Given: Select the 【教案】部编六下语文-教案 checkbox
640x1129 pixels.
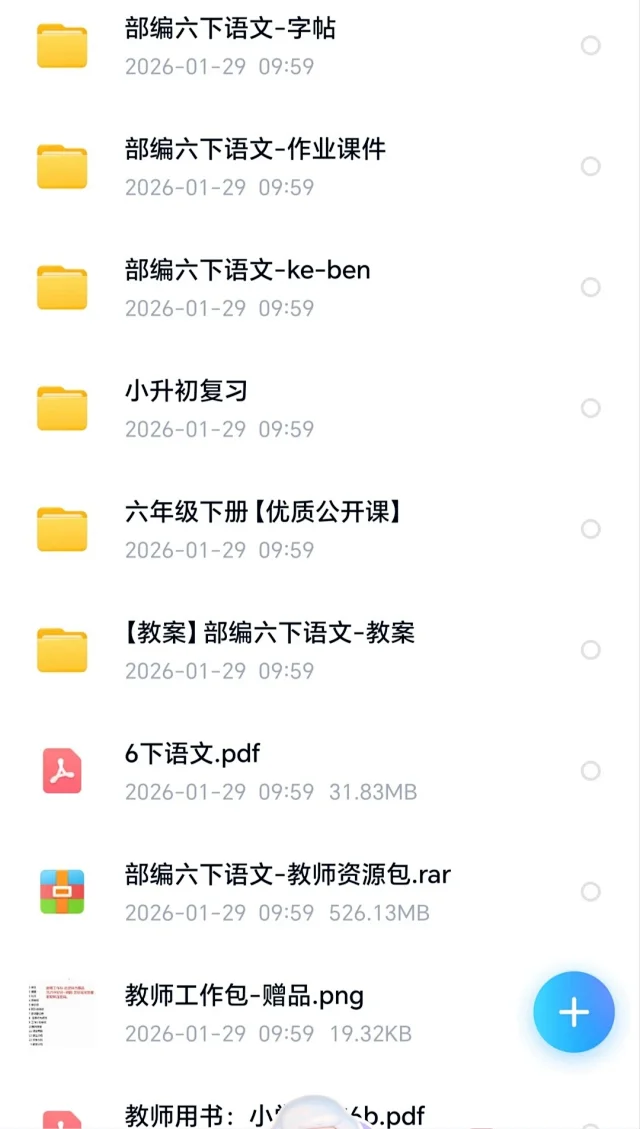Looking at the screenshot, I should coord(591,650).
